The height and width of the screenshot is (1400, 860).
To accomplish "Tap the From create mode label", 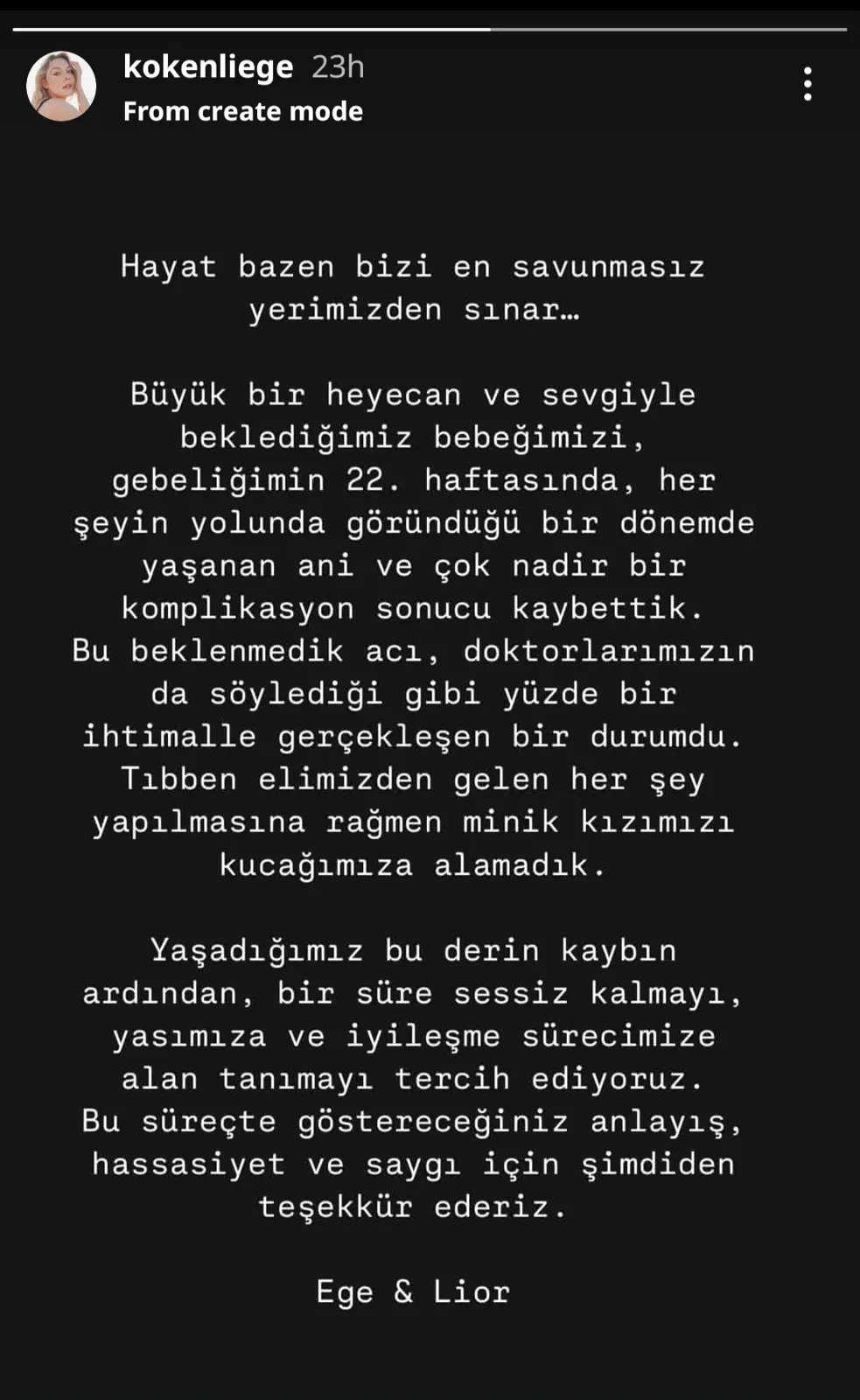I will pos(243,111).
